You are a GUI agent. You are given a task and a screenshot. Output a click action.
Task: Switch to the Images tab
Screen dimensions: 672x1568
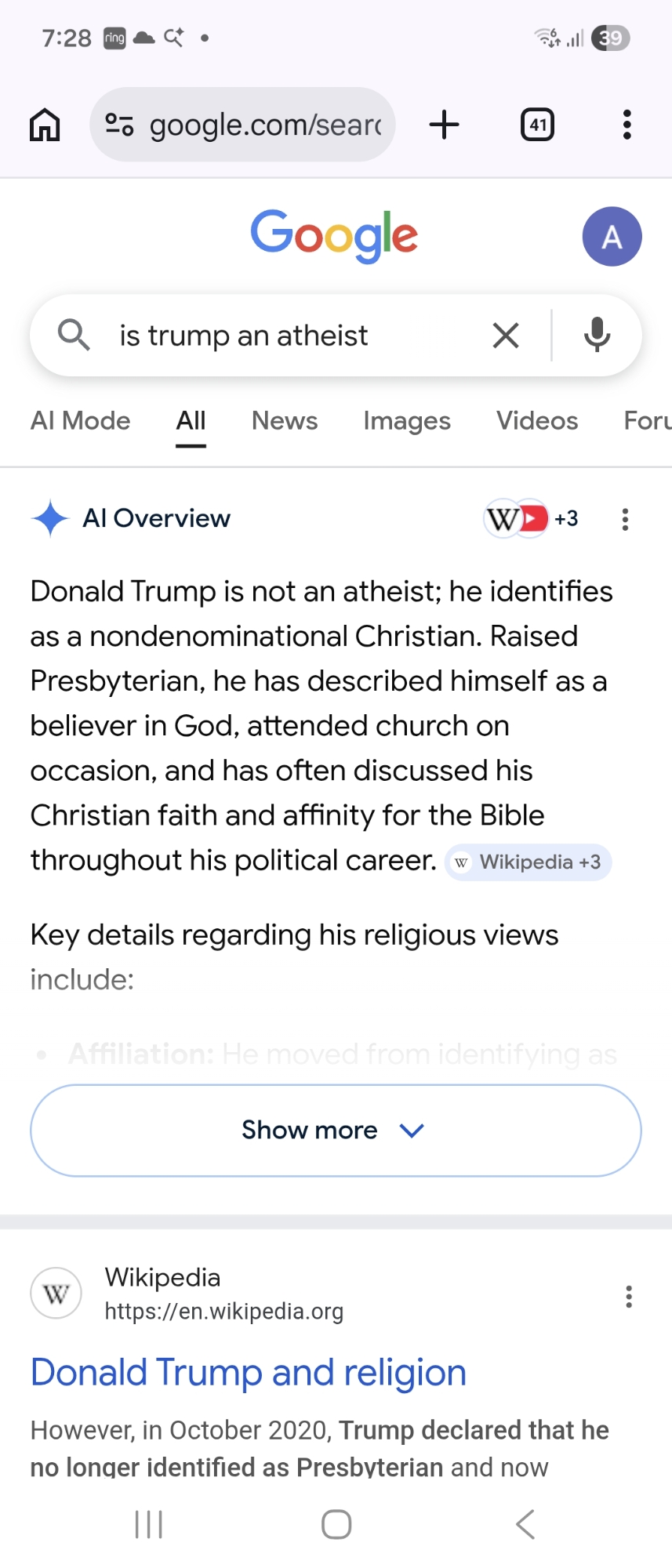[x=407, y=421]
